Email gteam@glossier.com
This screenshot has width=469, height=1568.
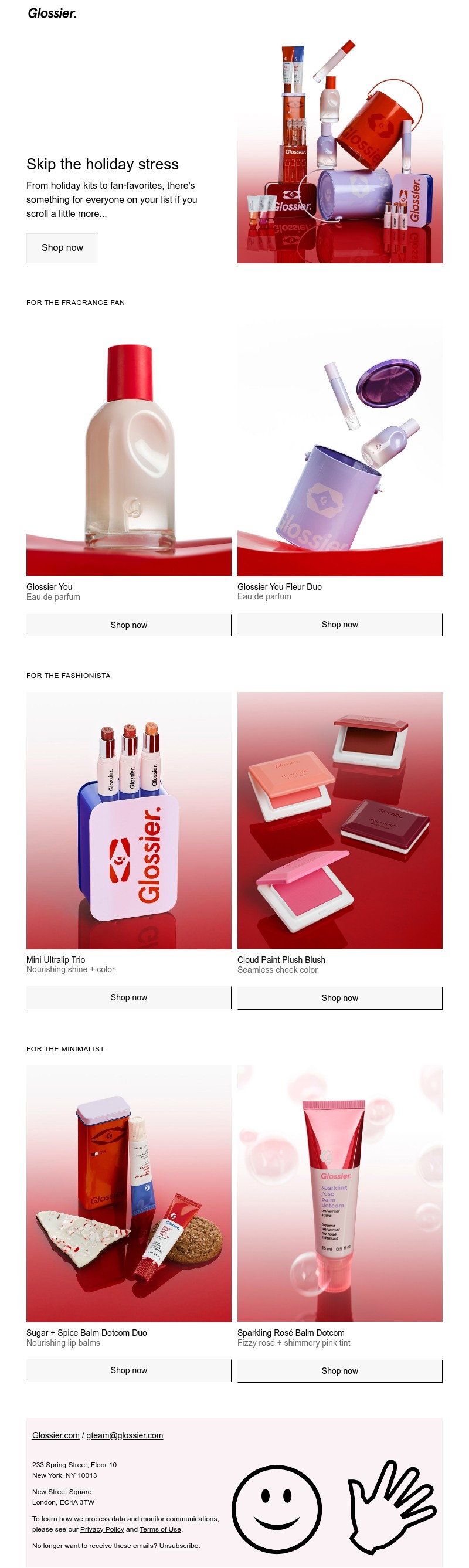point(124,1435)
